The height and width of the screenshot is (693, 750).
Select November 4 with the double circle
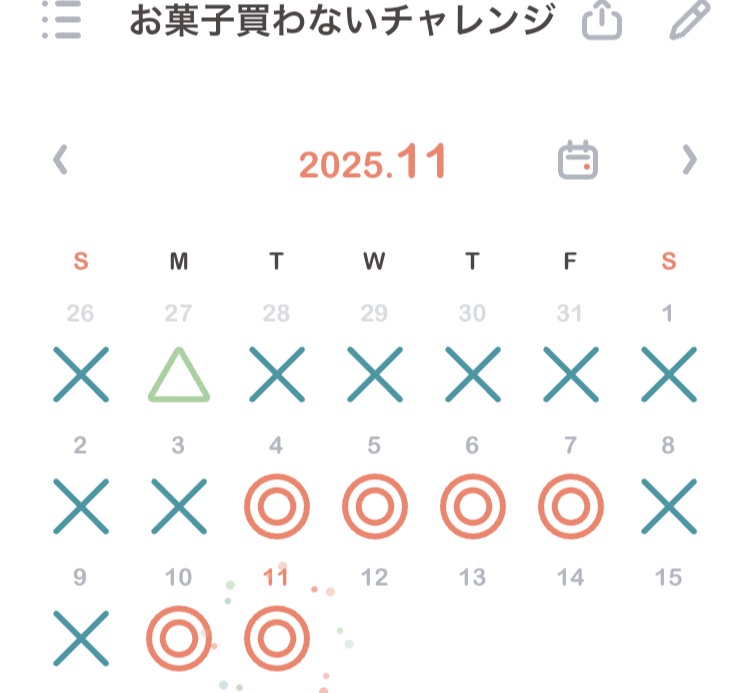276,506
